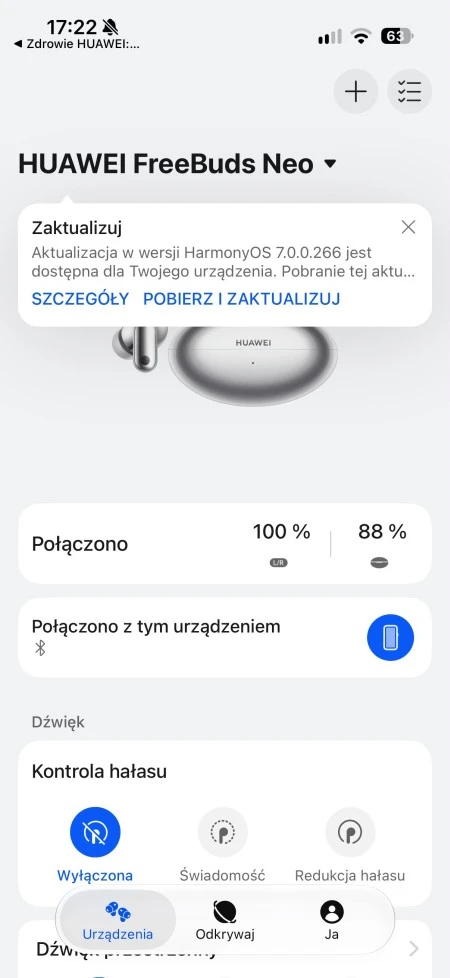The width and height of the screenshot is (450, 978).
Task: Return to Zdrowie HUAWEI app via status bar
Action: coord(76,44)
